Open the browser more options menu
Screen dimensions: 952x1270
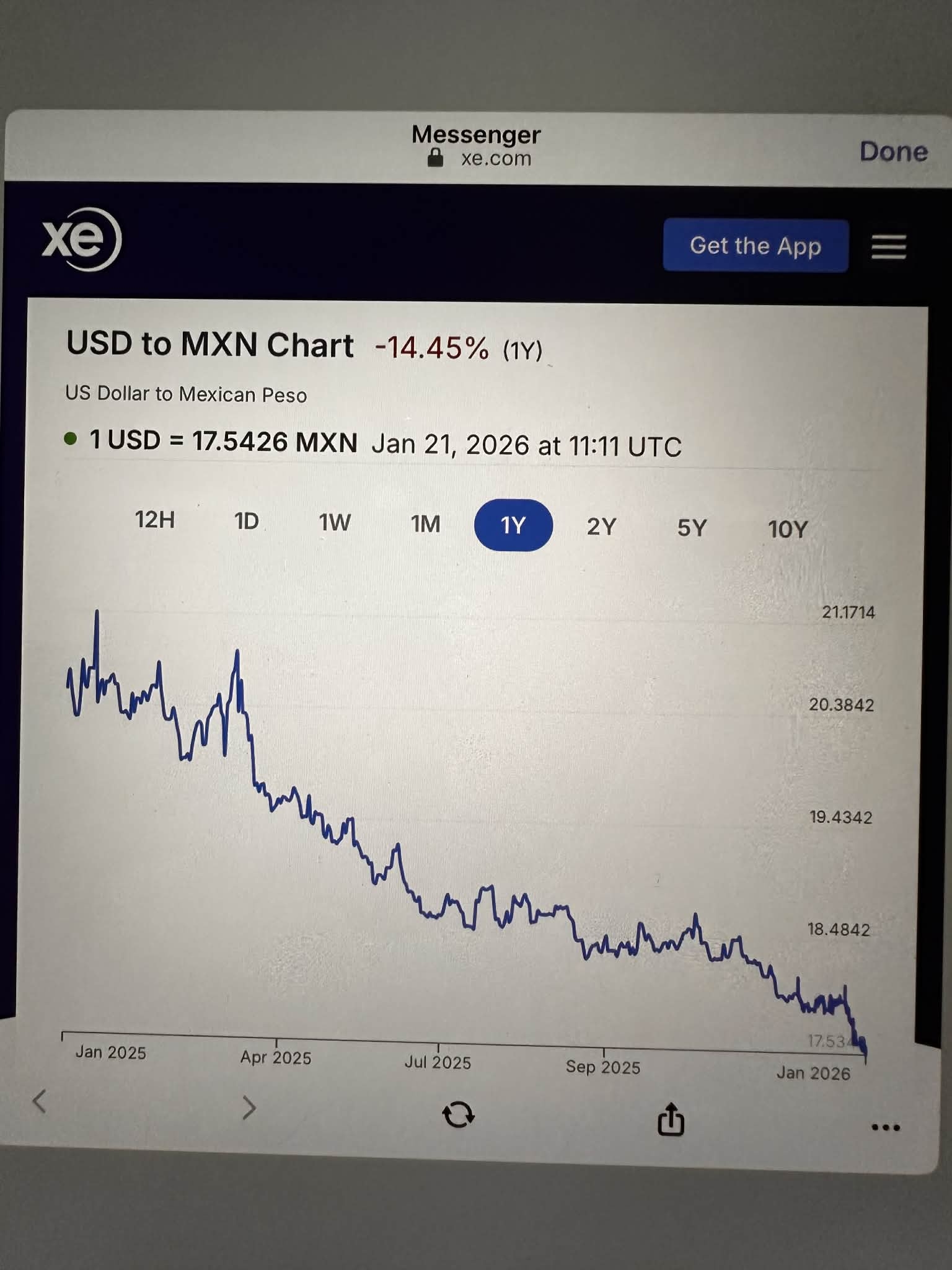886,1127
